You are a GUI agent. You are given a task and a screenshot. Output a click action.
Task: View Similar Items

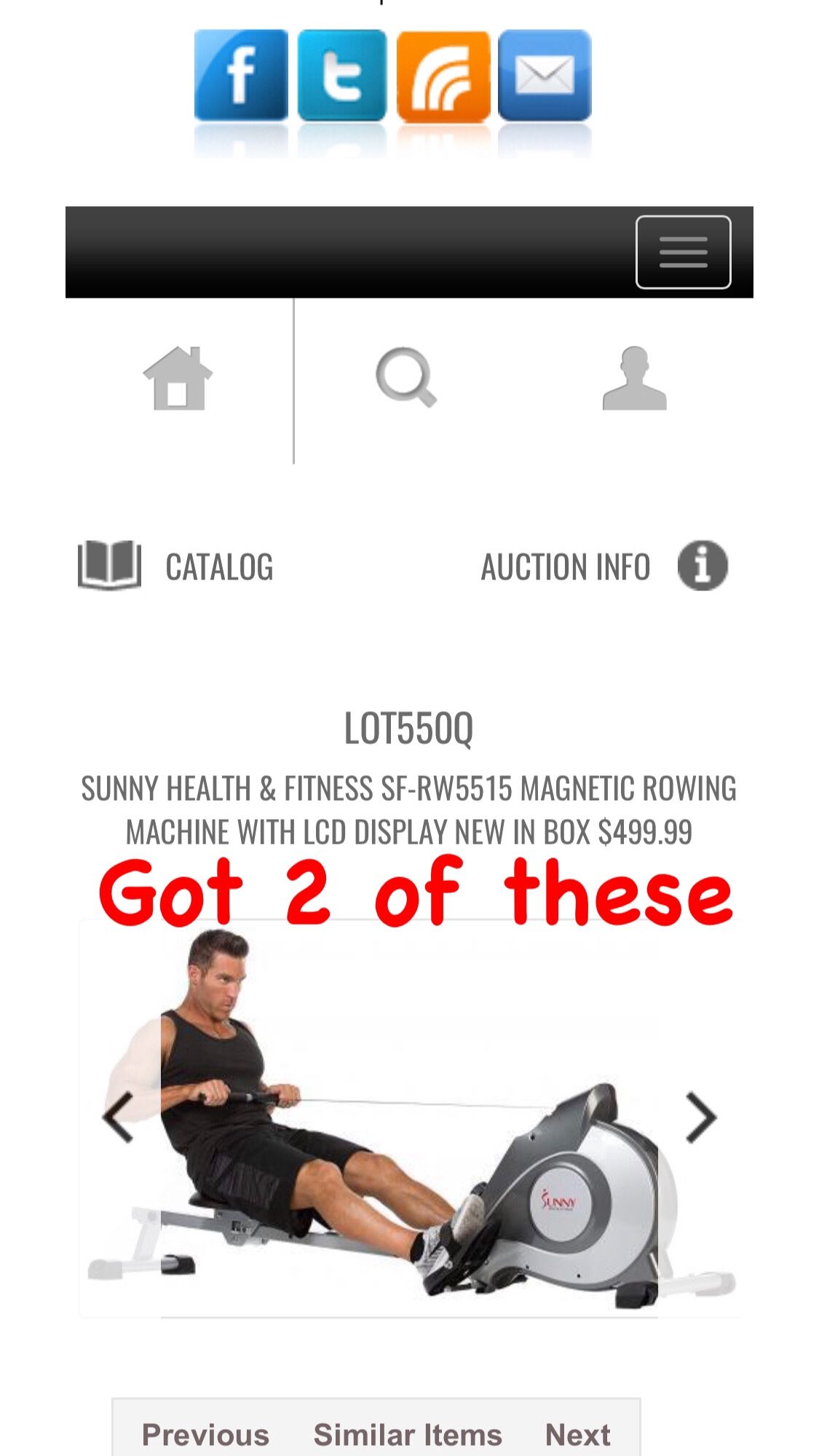408,1434
